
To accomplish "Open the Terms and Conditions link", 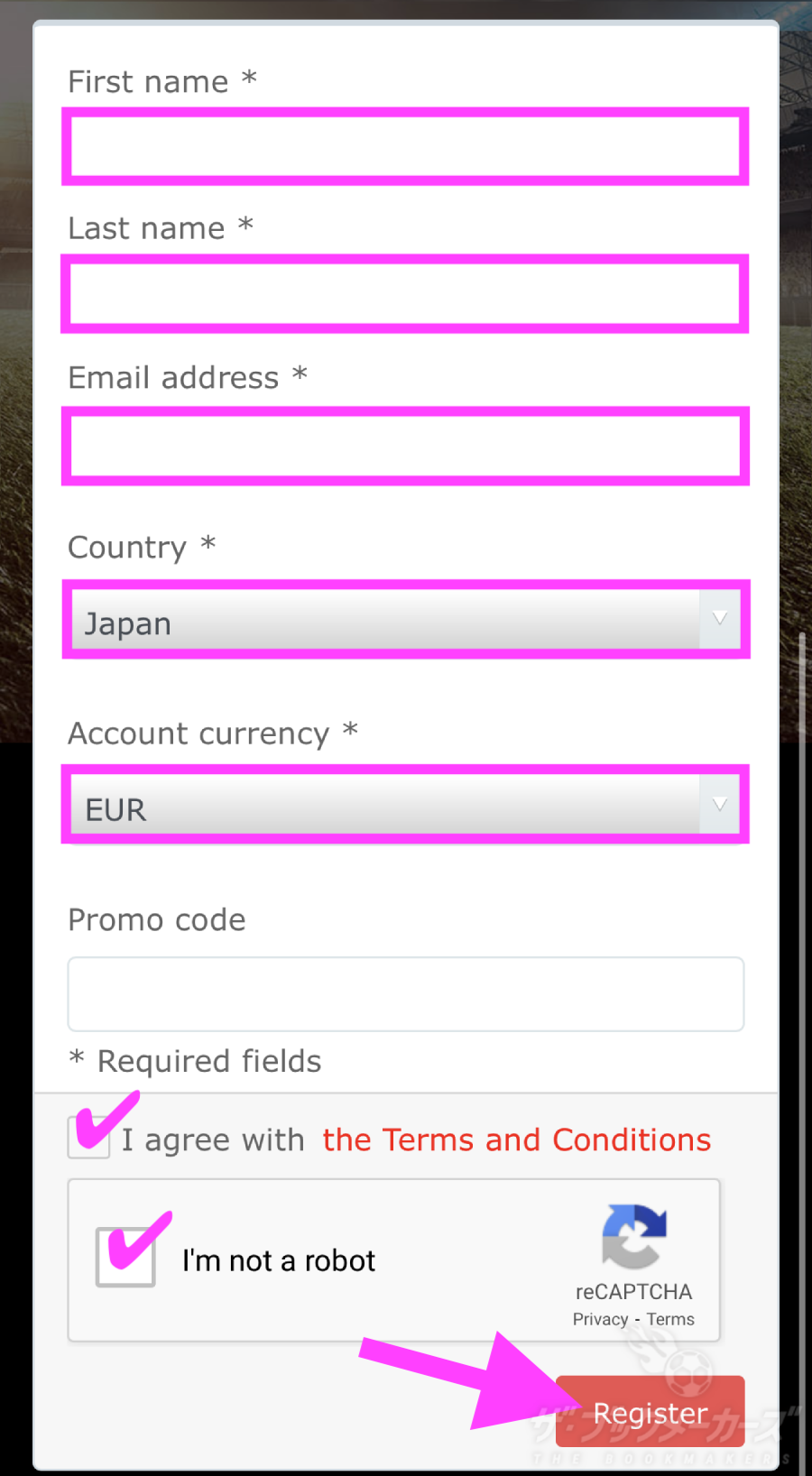I will click(x=516, y=1140).
